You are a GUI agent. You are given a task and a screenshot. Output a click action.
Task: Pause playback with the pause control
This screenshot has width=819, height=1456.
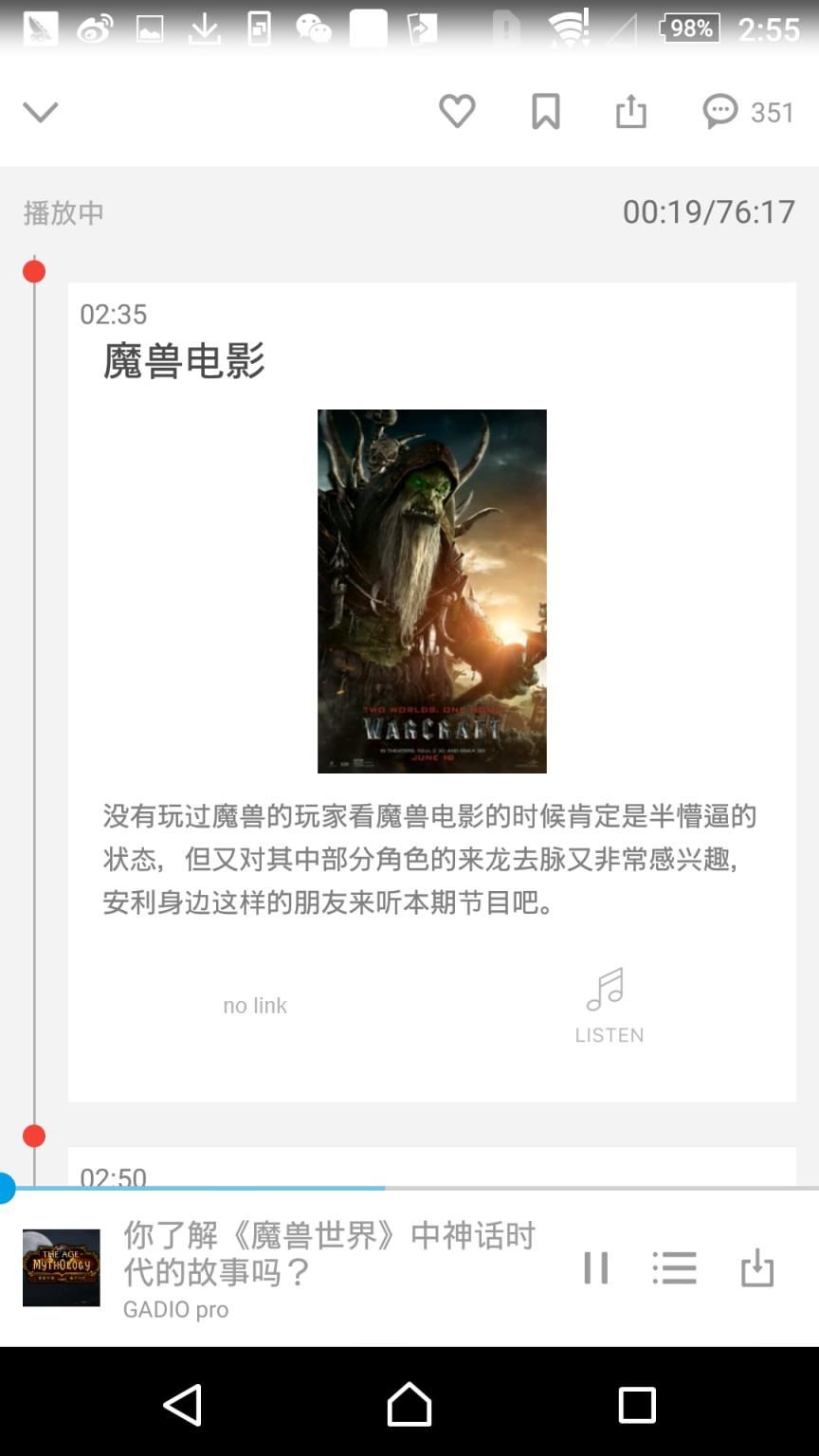[x=595, y=1267]
